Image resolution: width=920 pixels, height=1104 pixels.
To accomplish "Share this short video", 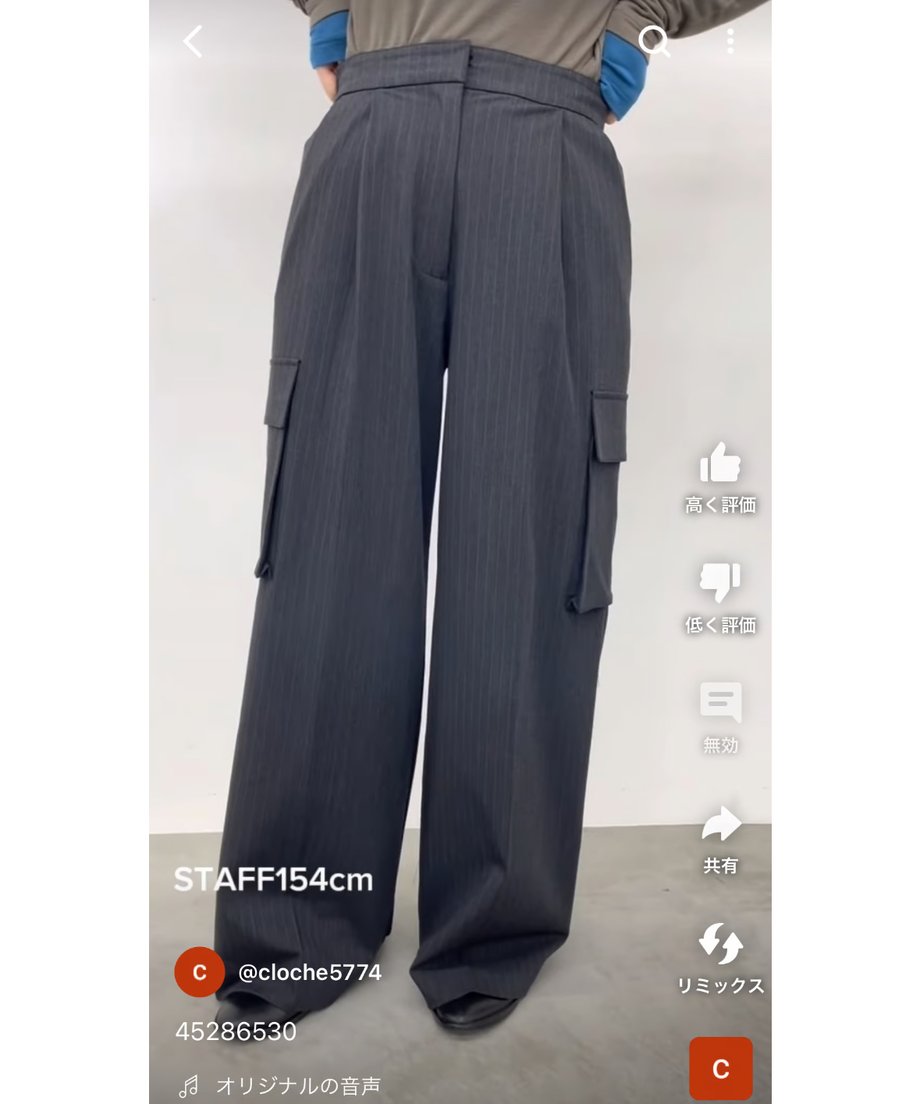I will coord(720,825).
